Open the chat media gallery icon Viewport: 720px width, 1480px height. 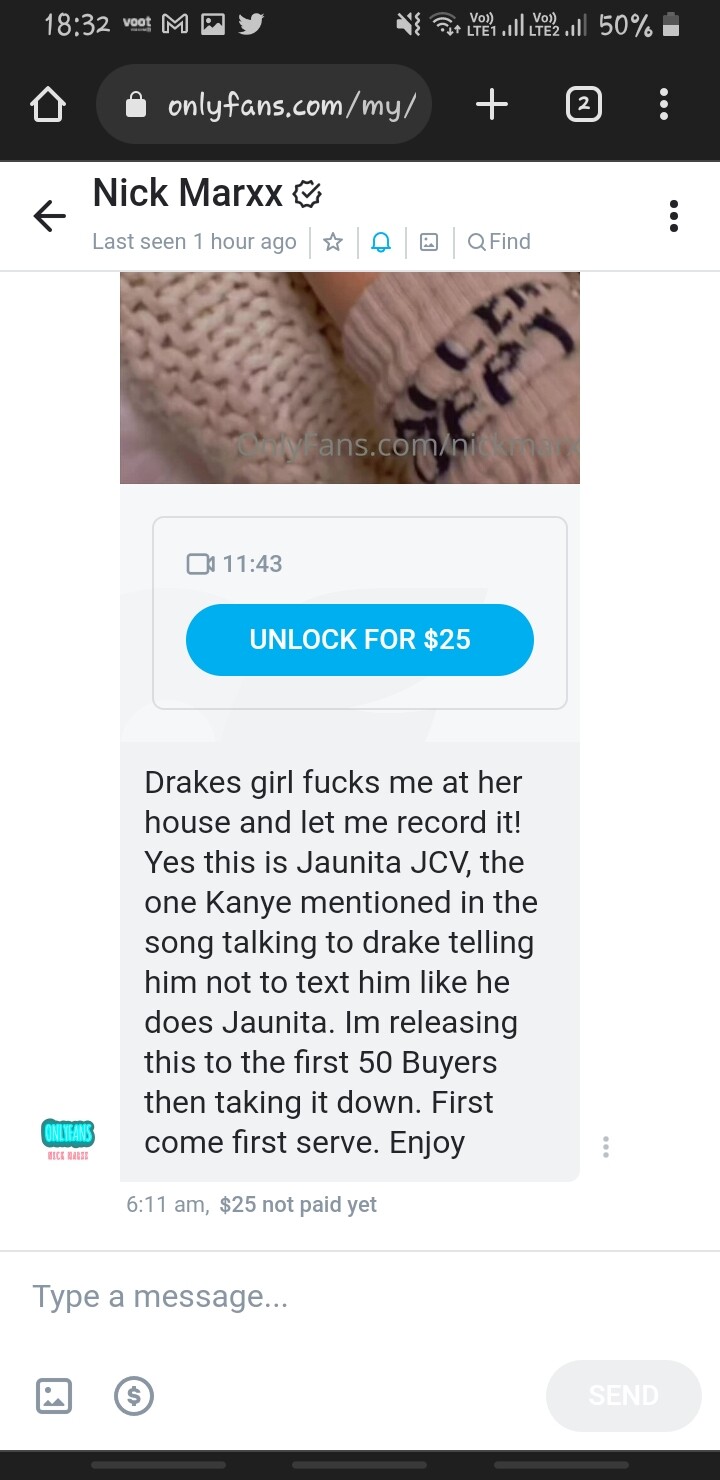pos(429,242)
